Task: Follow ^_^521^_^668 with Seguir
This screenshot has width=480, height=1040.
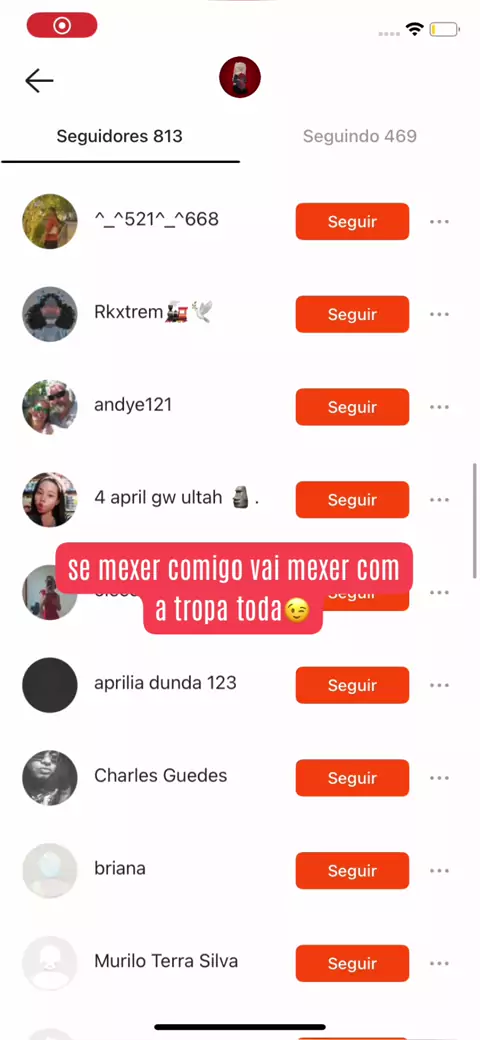Action: (352, 222)
